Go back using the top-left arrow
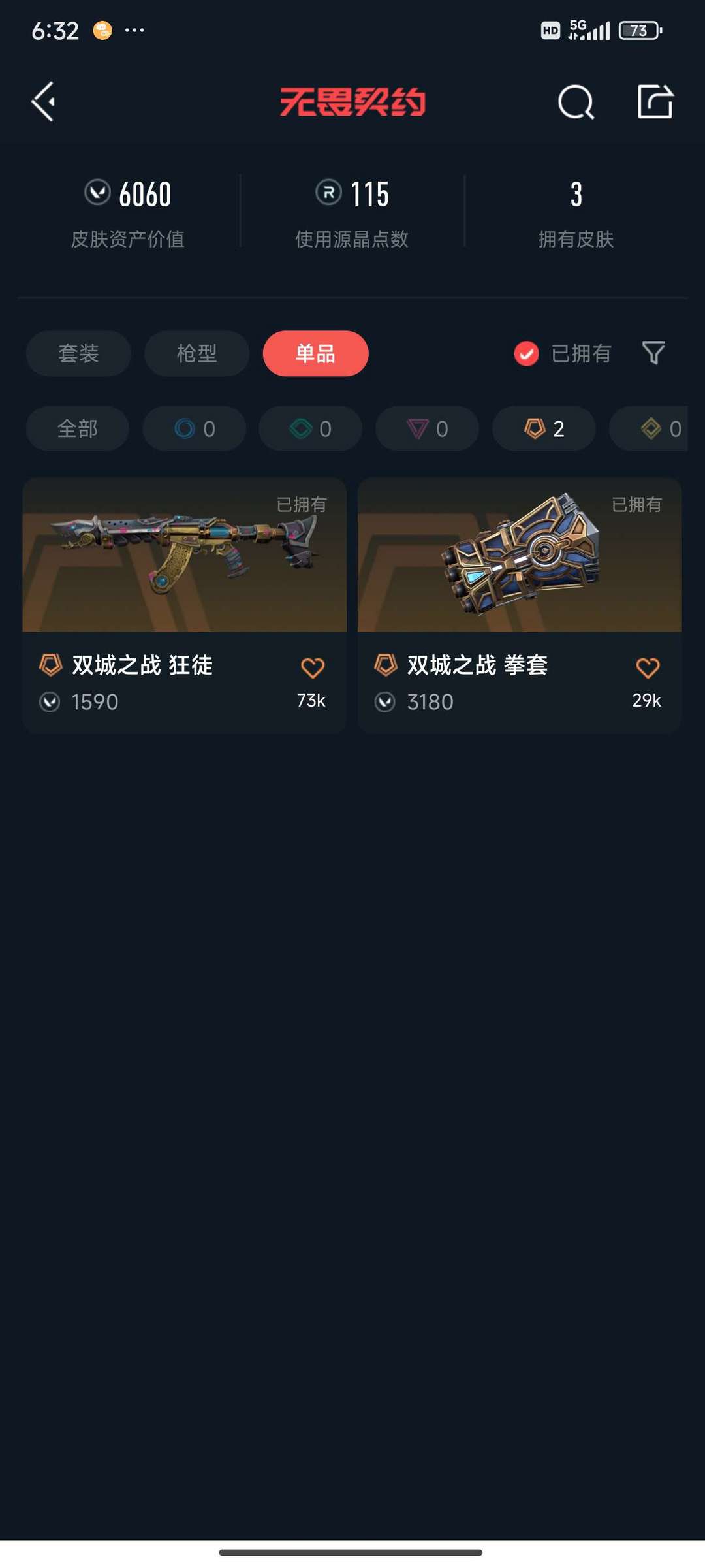Viewport: 705px width, 1568px height. (x=44, y=102)
